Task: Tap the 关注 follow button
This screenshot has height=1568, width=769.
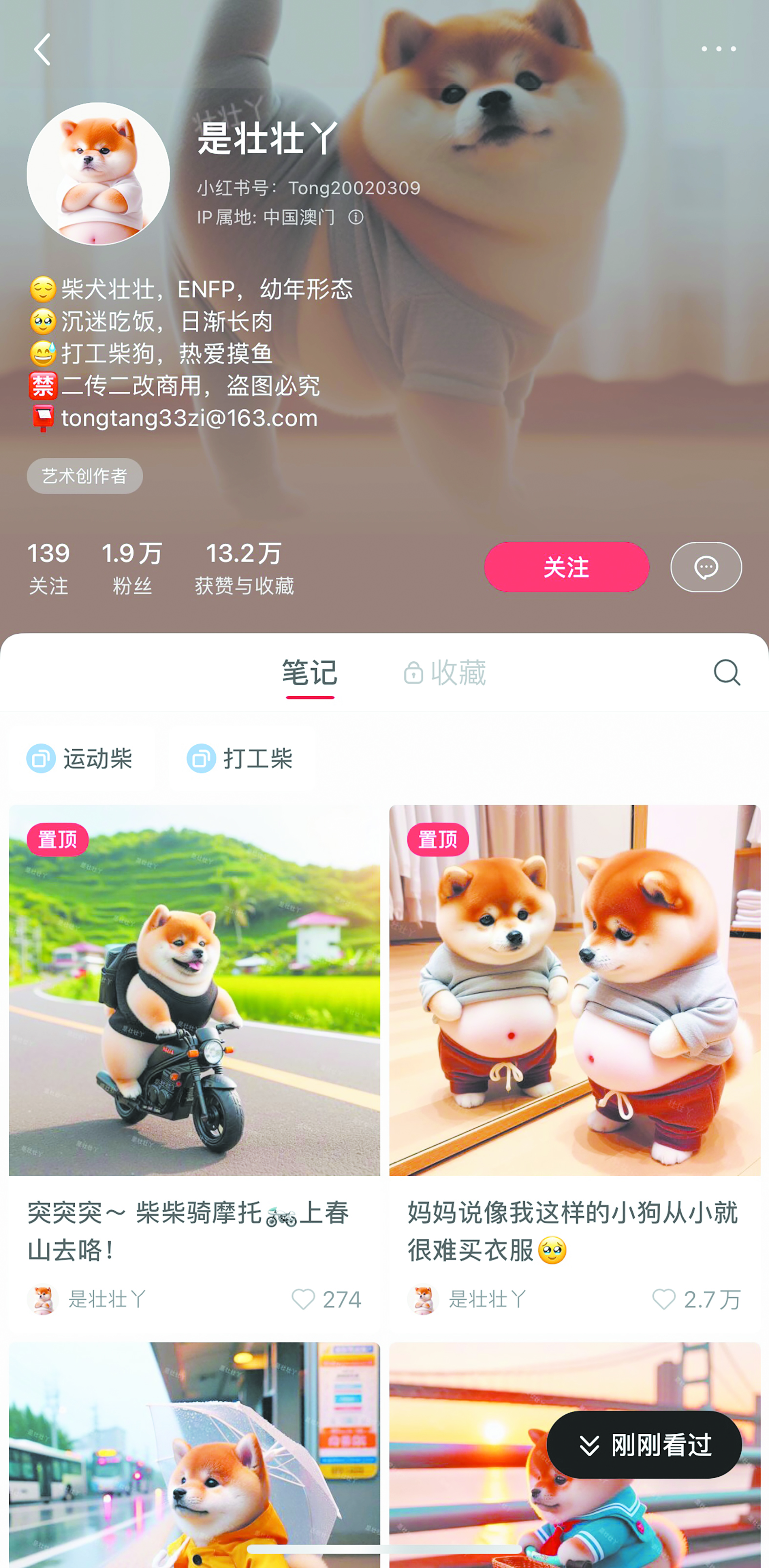Action: coord(566,567)
